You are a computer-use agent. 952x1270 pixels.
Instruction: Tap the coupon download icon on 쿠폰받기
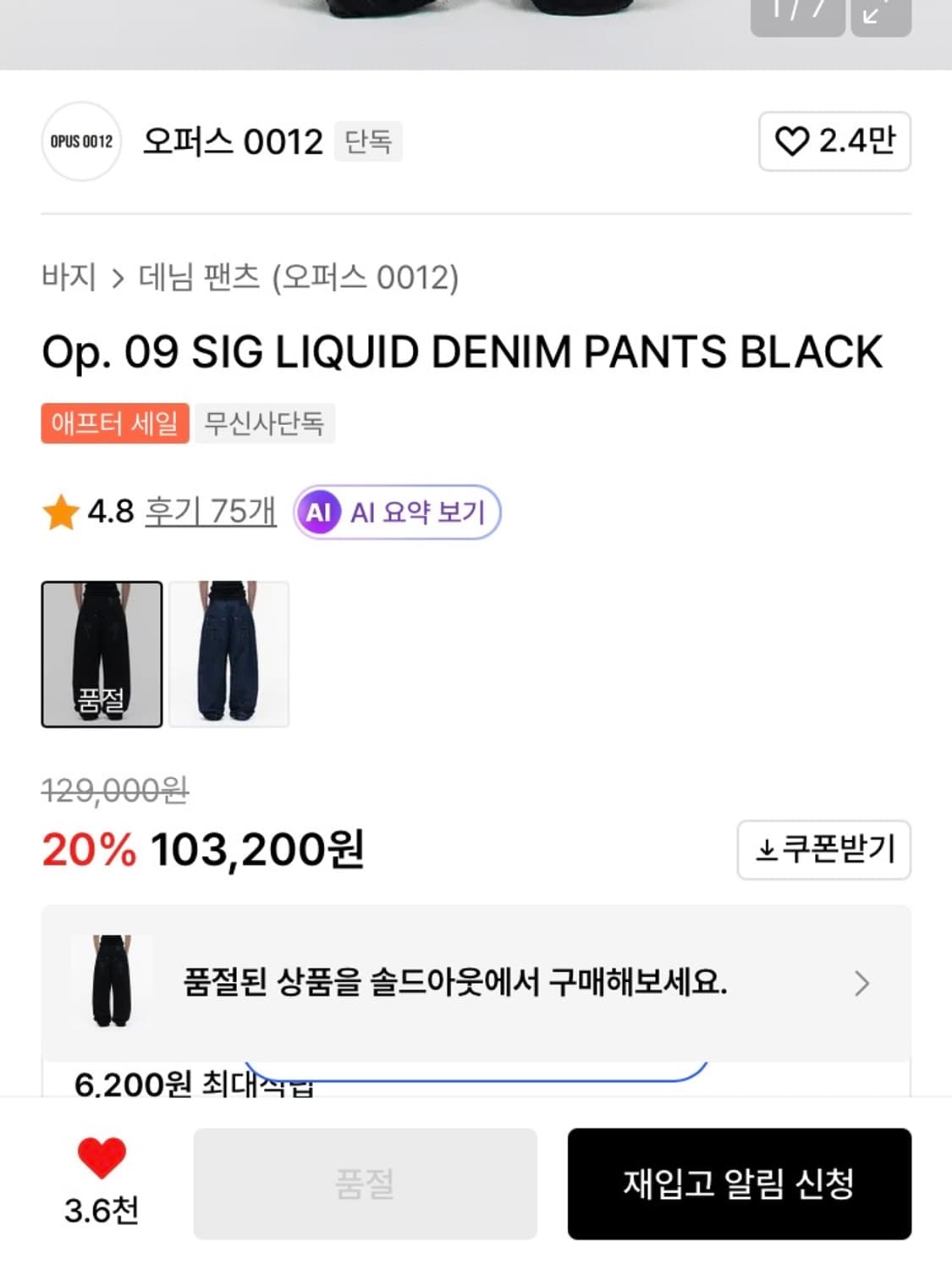coord(768,851)
